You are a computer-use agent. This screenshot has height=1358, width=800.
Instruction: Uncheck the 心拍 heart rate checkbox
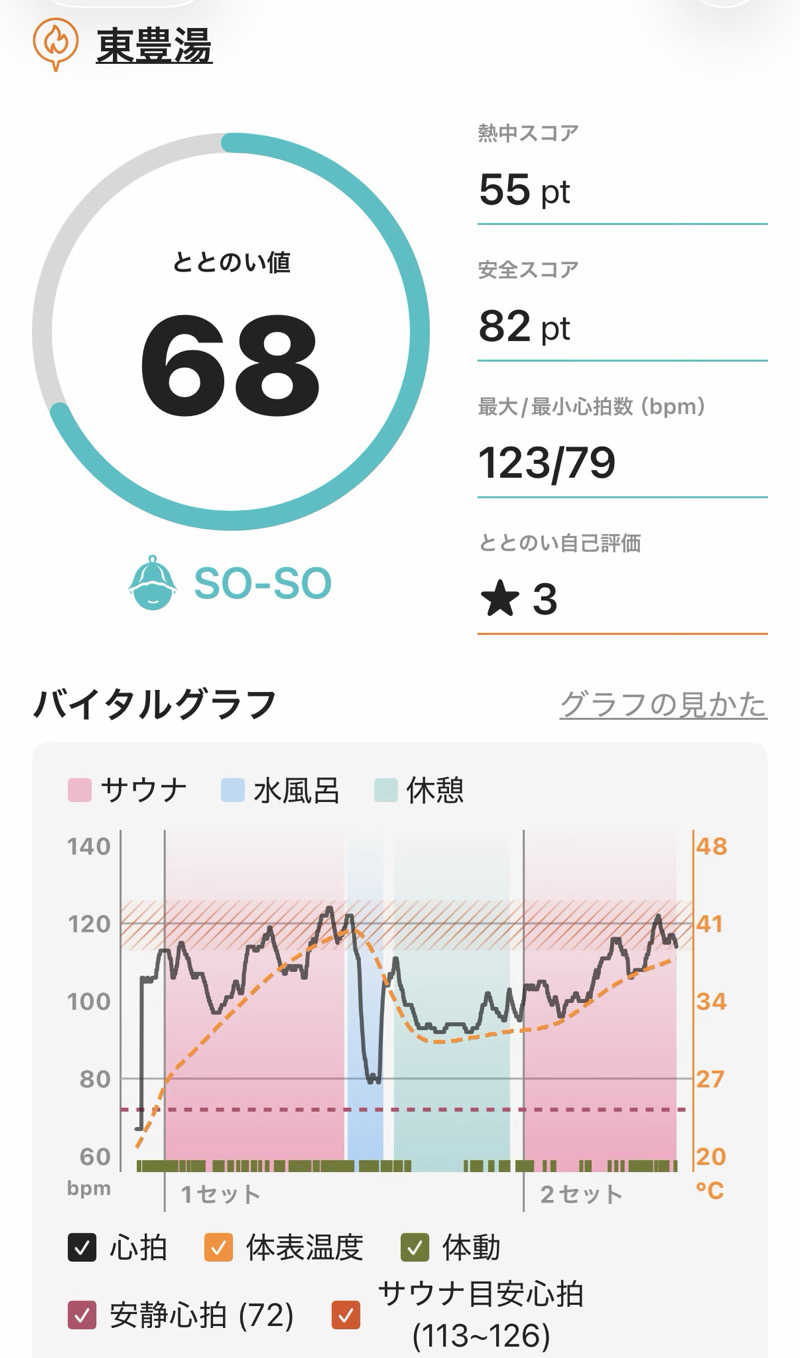[x=82, y=1247]
